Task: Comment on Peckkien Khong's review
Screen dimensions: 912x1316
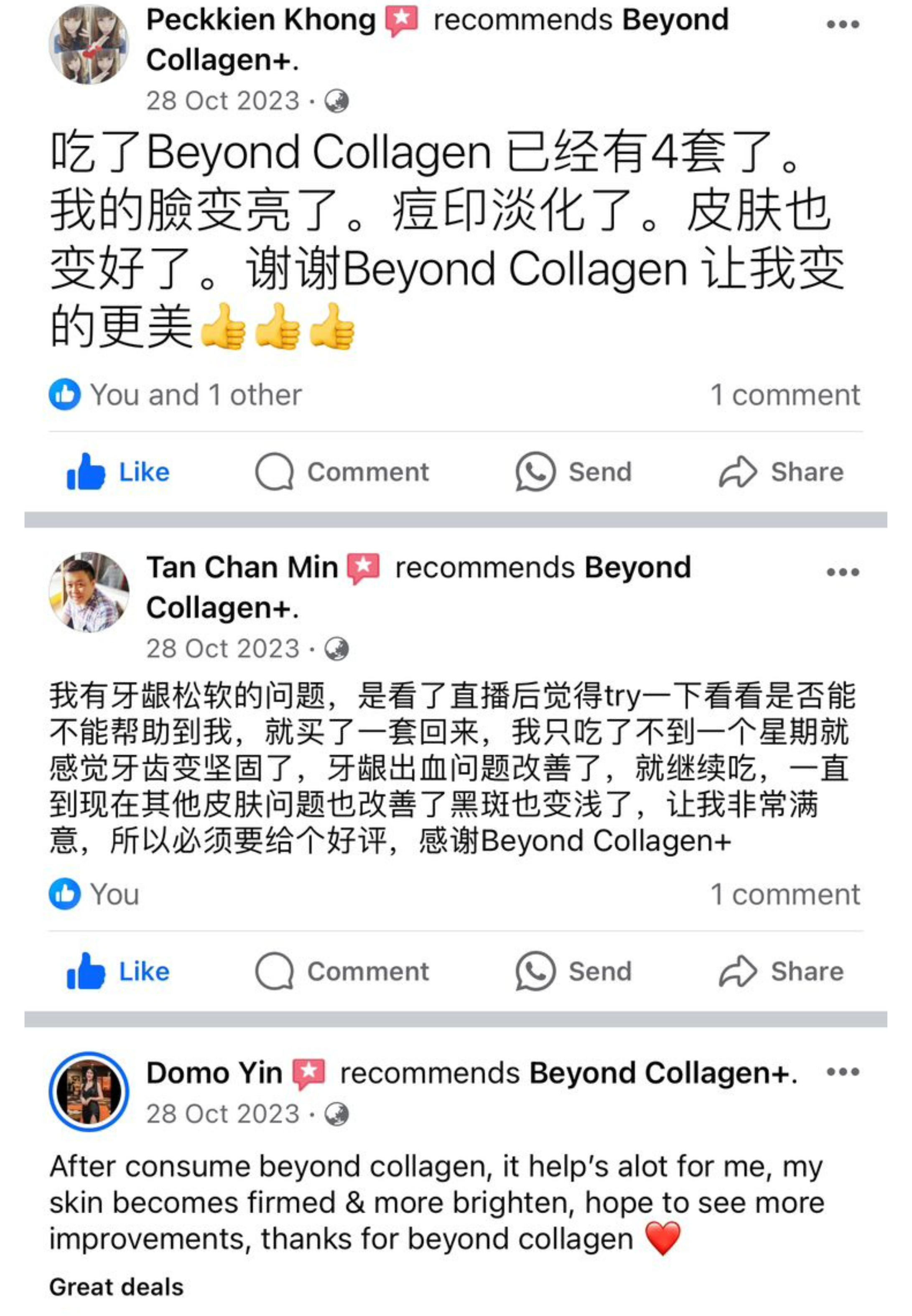Action: point(342,472)
